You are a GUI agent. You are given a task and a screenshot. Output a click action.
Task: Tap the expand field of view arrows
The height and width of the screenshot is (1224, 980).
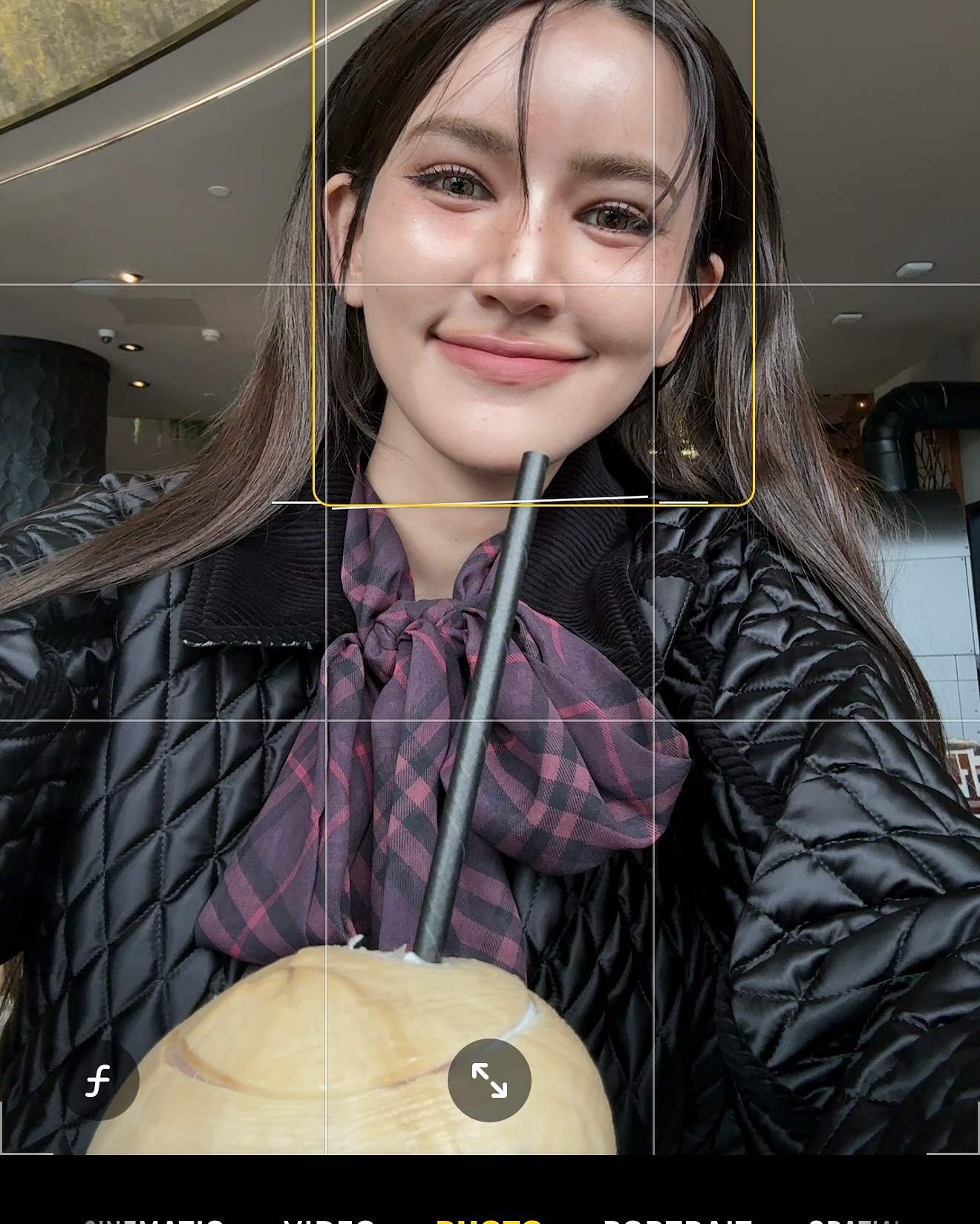point(489,1080)
